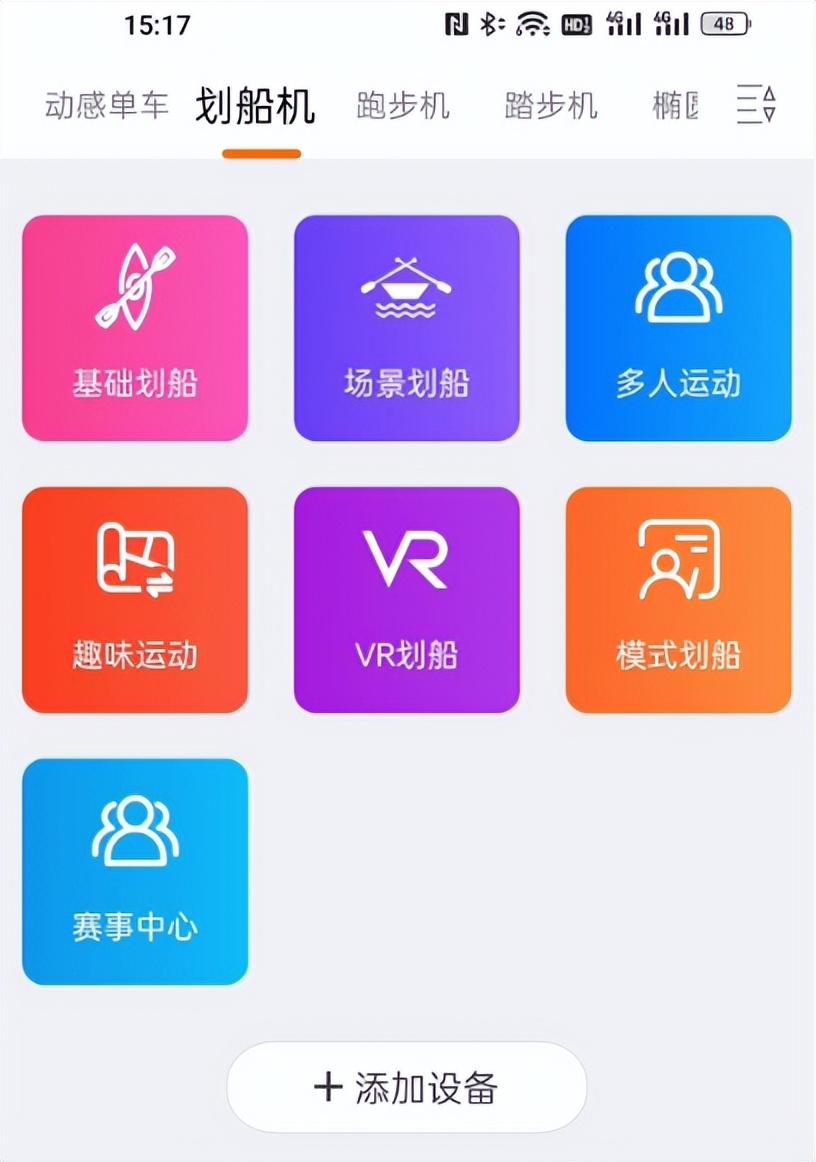Open the sort filter icon top right
816x1162 pixels.
coord(754,105)
